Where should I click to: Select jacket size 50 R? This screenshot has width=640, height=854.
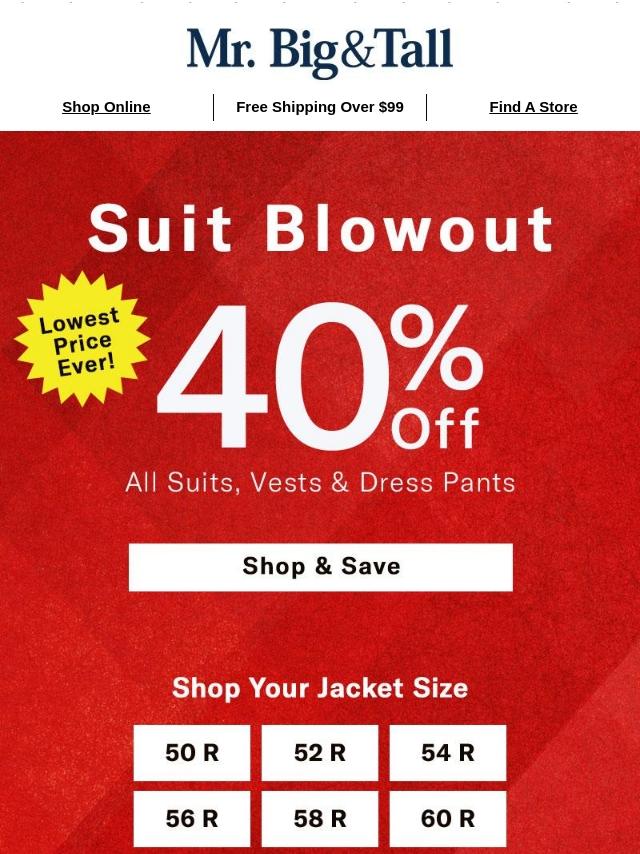click(192, 753)
